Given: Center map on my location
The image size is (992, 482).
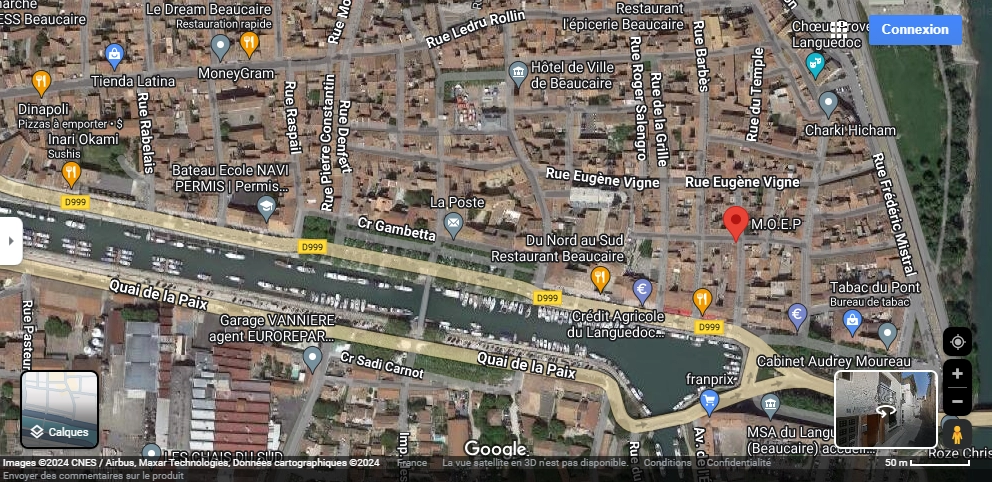Looking at the screenshot, I should click(957, 342).
